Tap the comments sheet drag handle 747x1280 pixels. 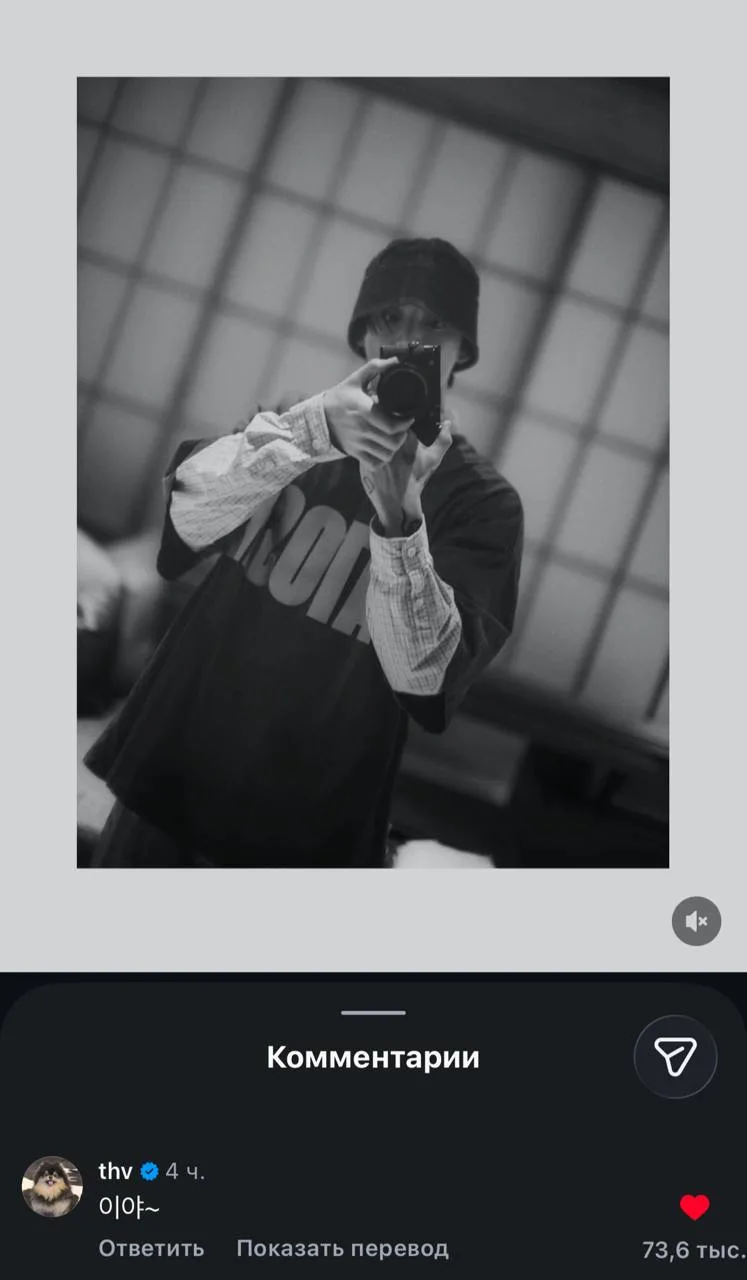373,1012
